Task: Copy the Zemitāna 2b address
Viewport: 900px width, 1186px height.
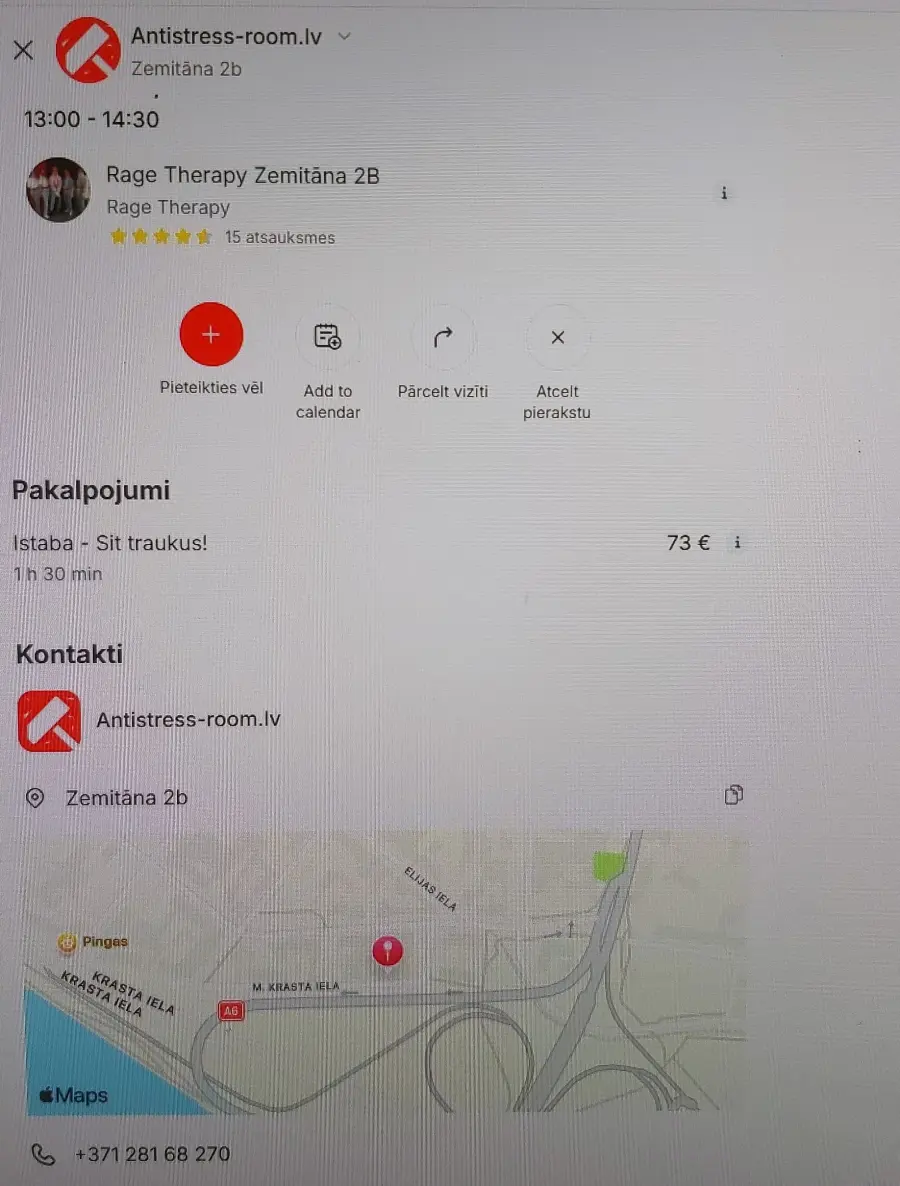Action: tap(734, 796)
